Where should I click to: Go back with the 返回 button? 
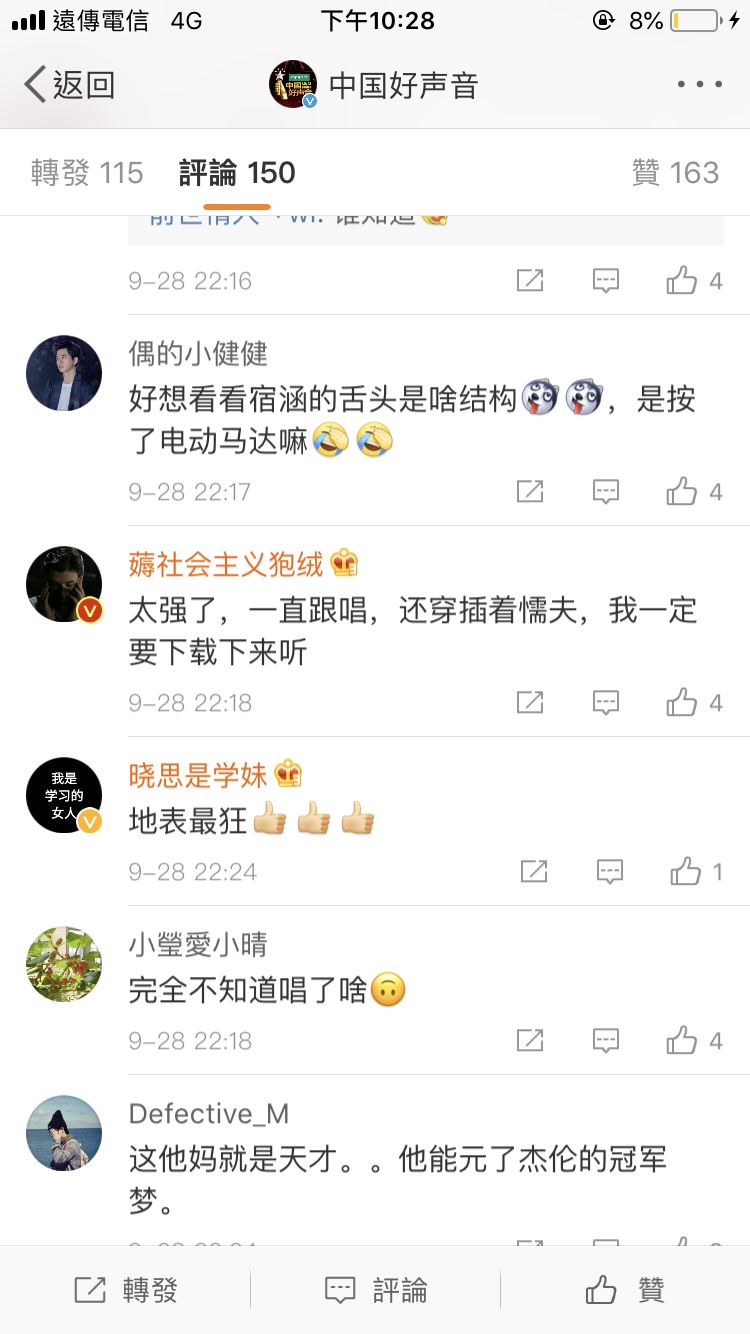[x=70, y=85]
